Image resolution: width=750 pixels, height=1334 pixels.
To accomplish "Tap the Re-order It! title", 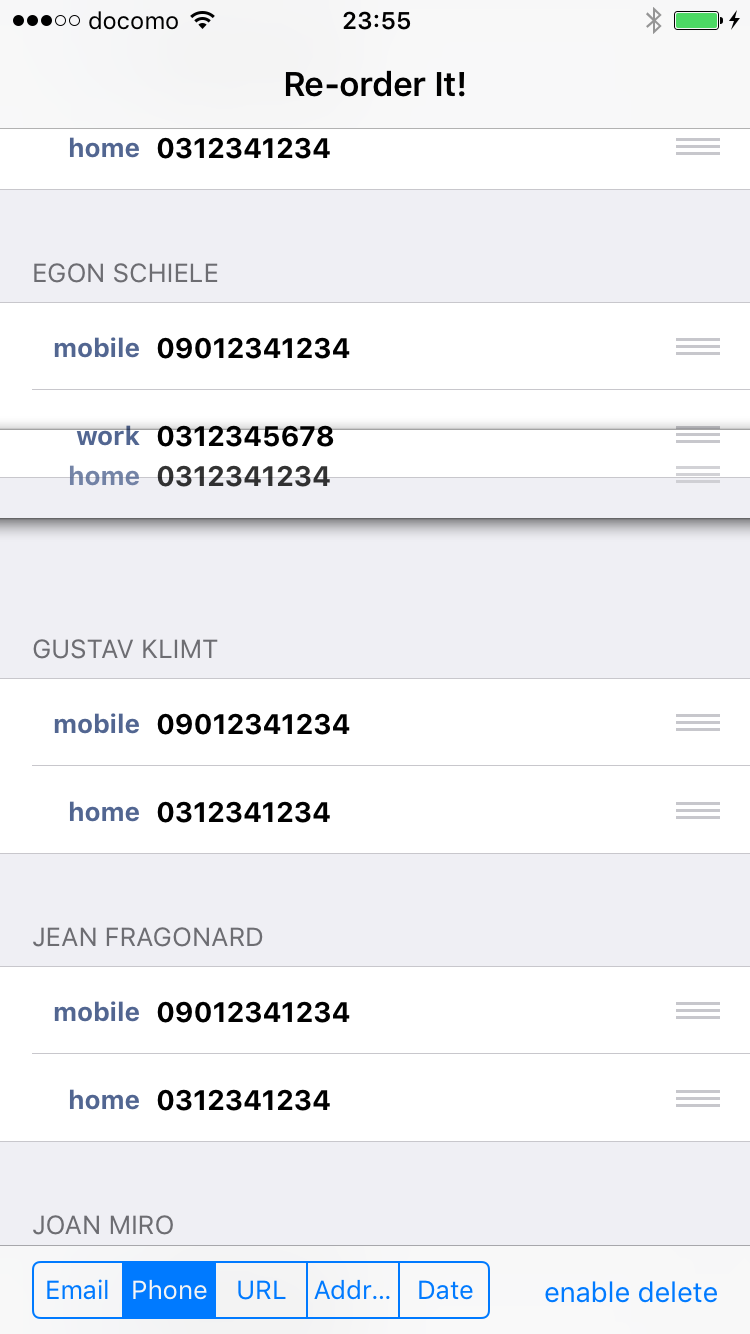I will pyautogui.click(x=374, y=84).
